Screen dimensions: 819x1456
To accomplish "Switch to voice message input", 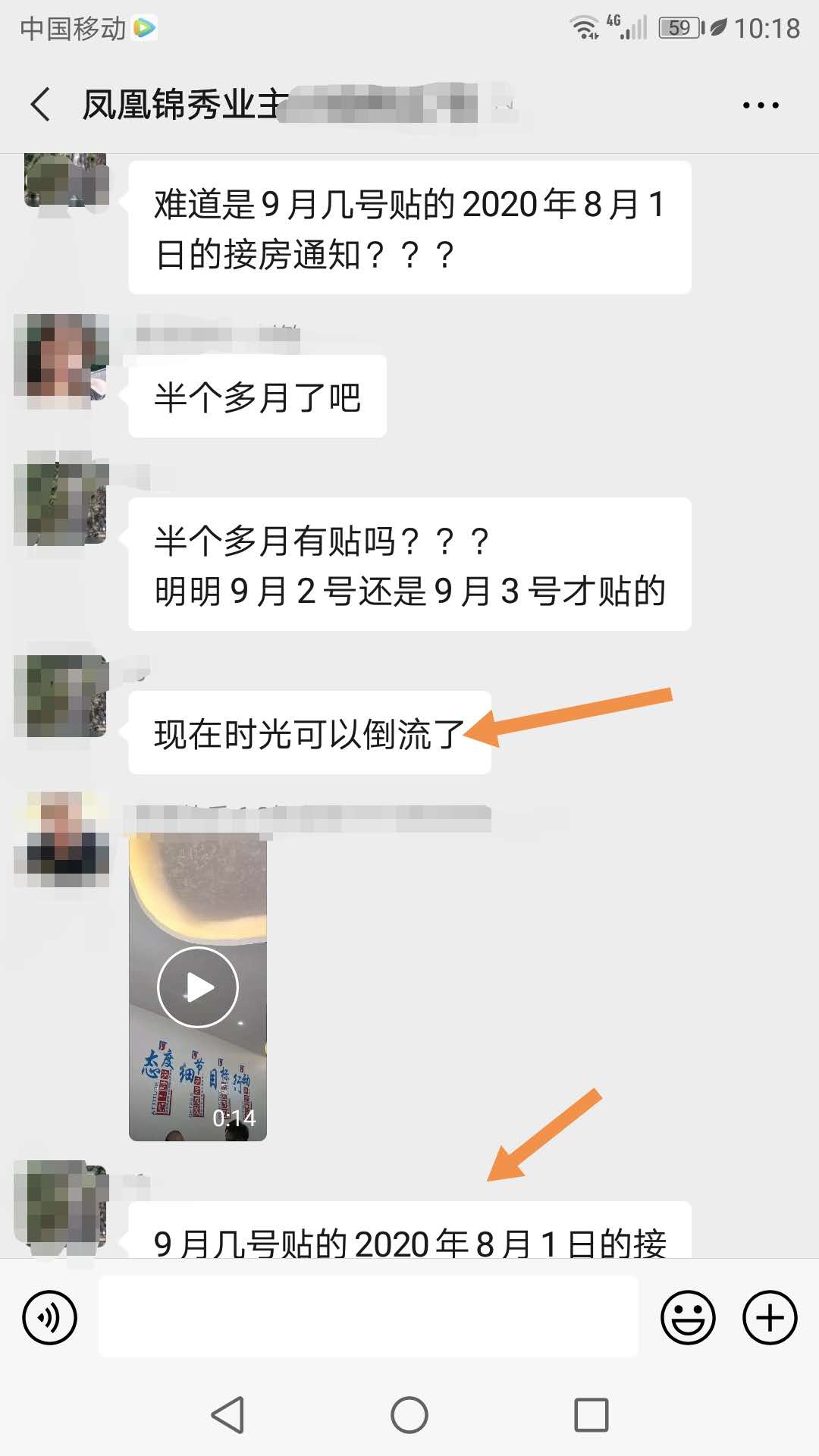I will coord(50,1317).
